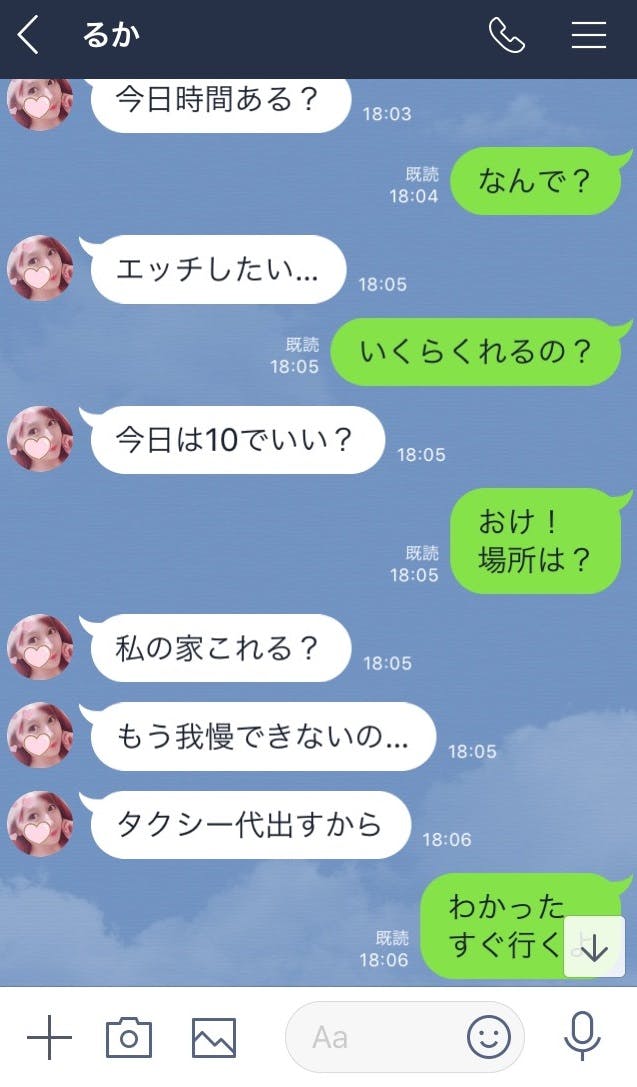Open the emoji sticker picker
Image resolution: width=637 pixels, height=1087 pixels.
click(488, 1037)
